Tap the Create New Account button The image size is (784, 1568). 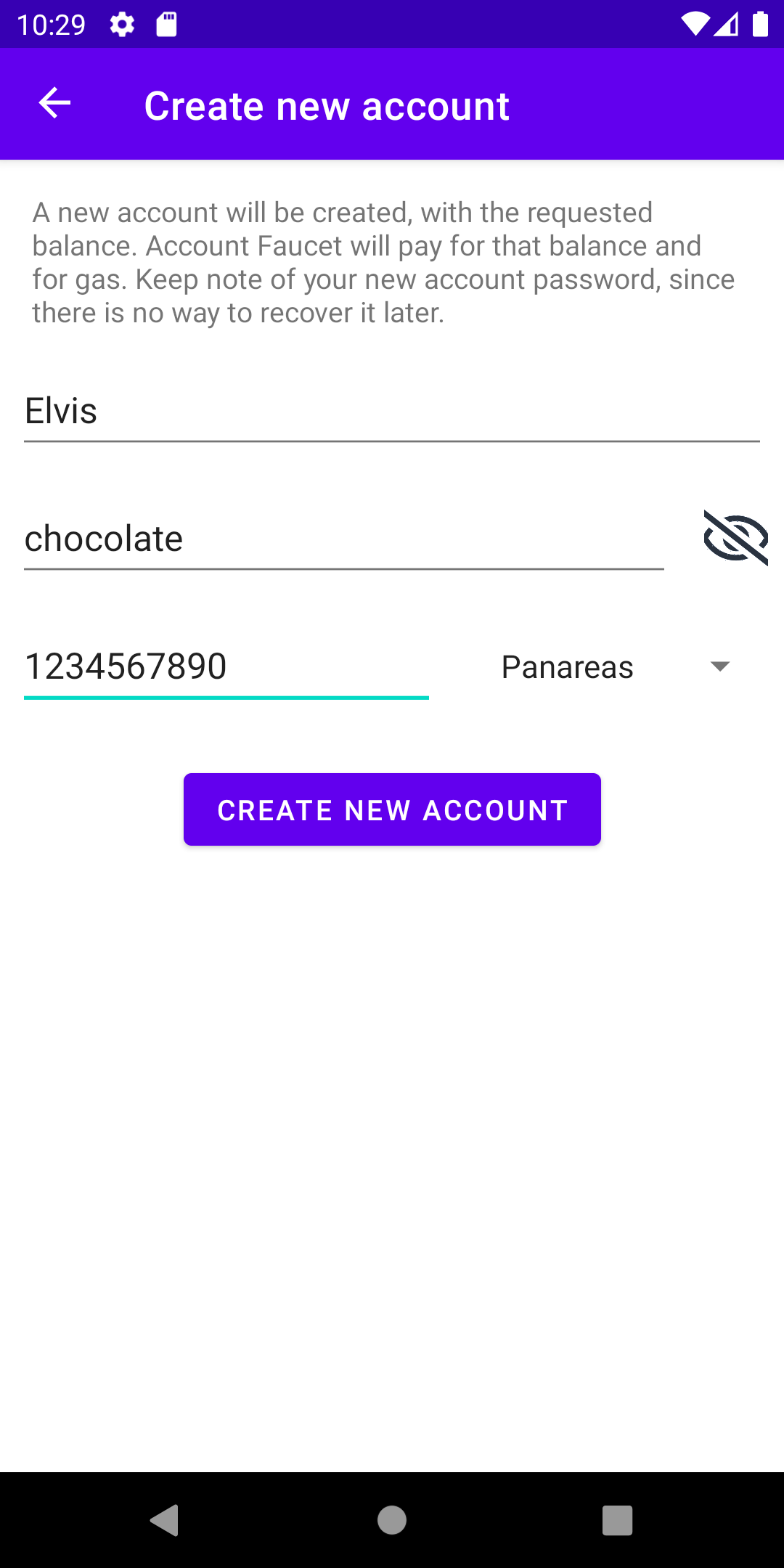[392, 809]
